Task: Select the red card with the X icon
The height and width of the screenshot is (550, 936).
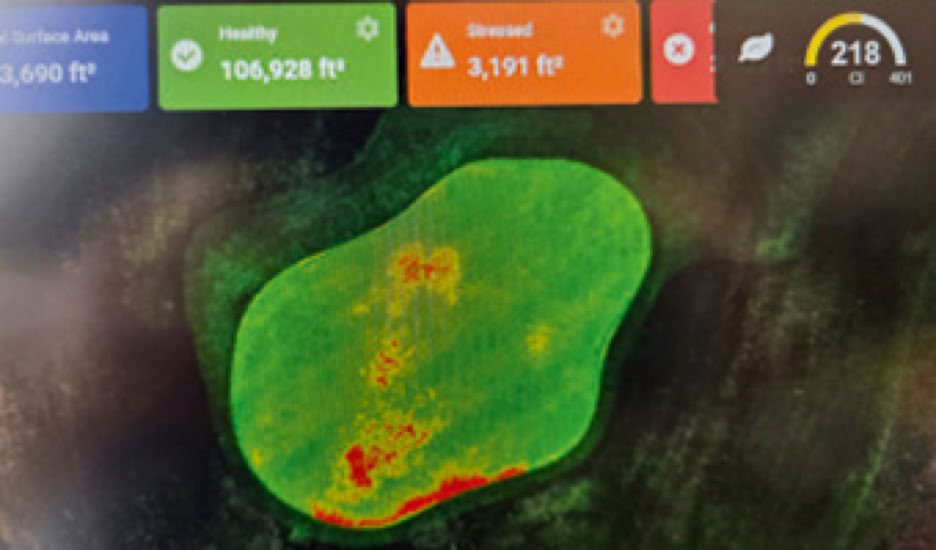Action: (682, 51)
